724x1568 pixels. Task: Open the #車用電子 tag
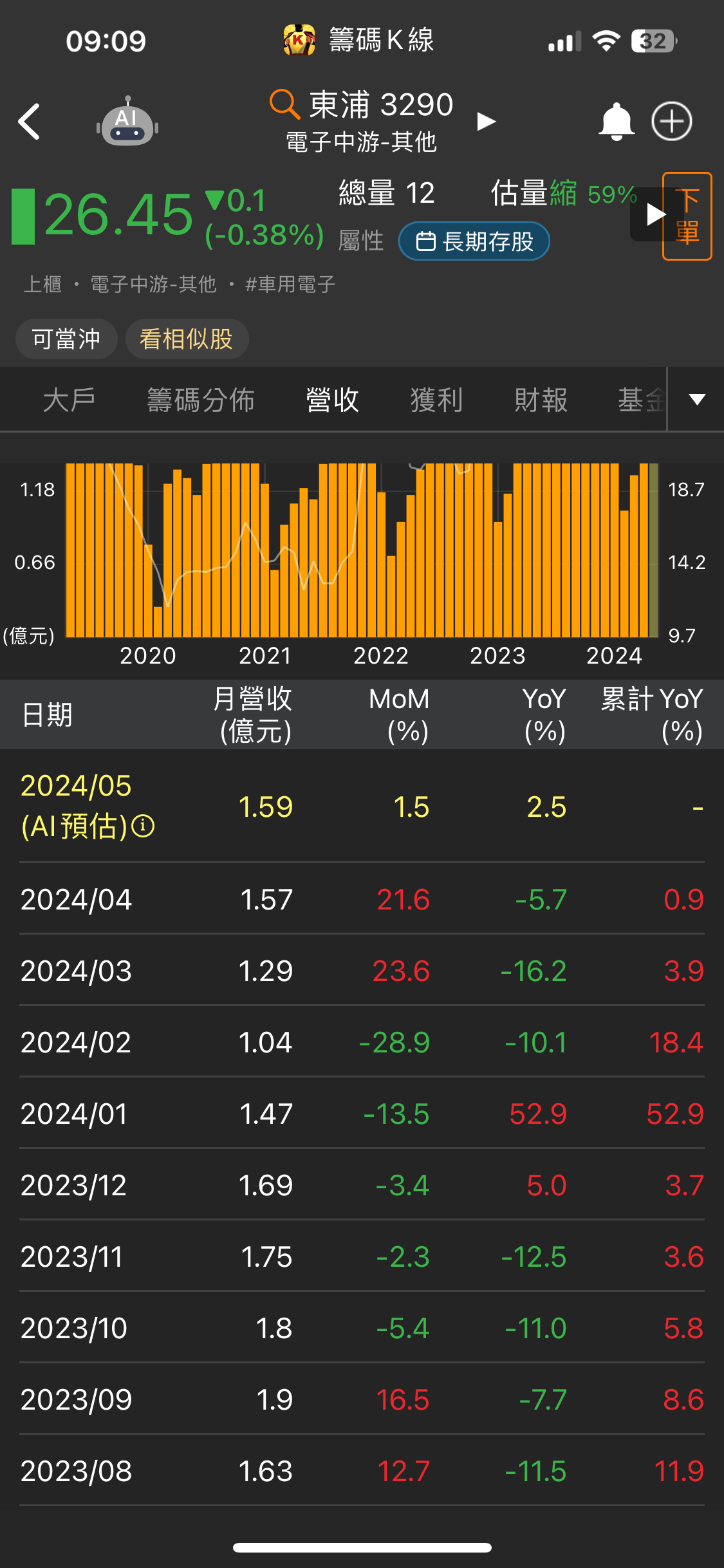coord(290,285)
